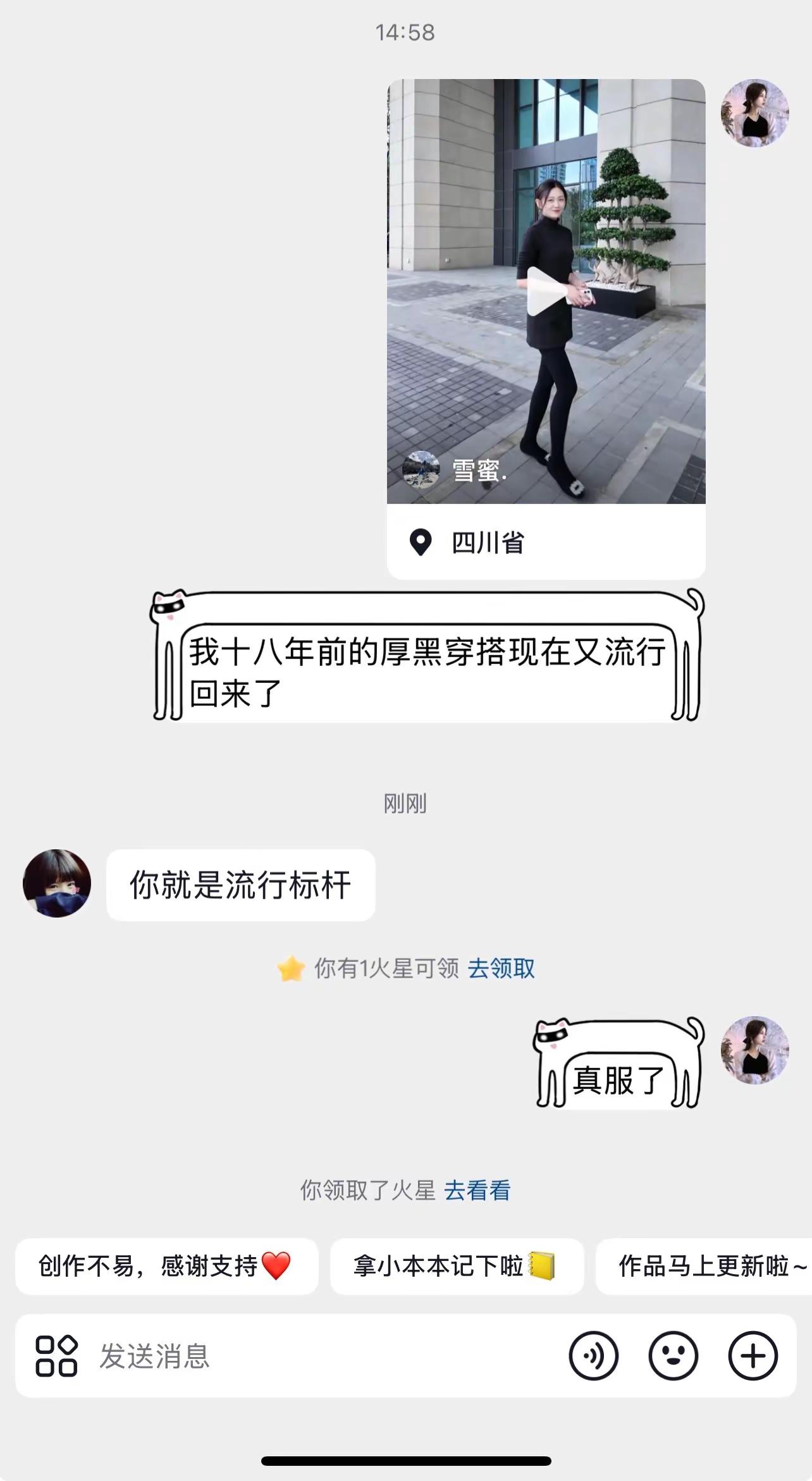812x1481 pixels.
Task: Play the shared video
Action: point(545,291)
